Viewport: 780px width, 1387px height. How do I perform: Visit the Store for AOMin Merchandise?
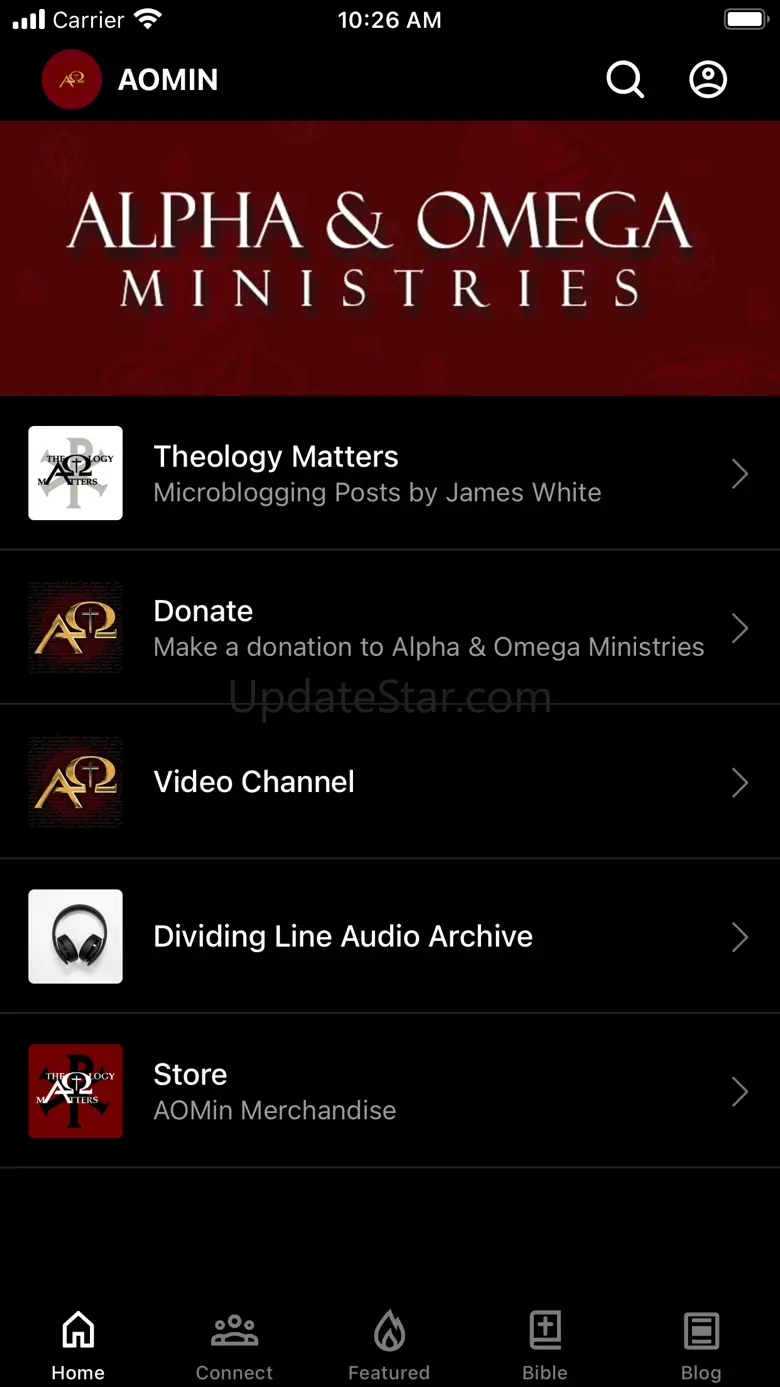pyautogui.click(x=389, y=1091)
